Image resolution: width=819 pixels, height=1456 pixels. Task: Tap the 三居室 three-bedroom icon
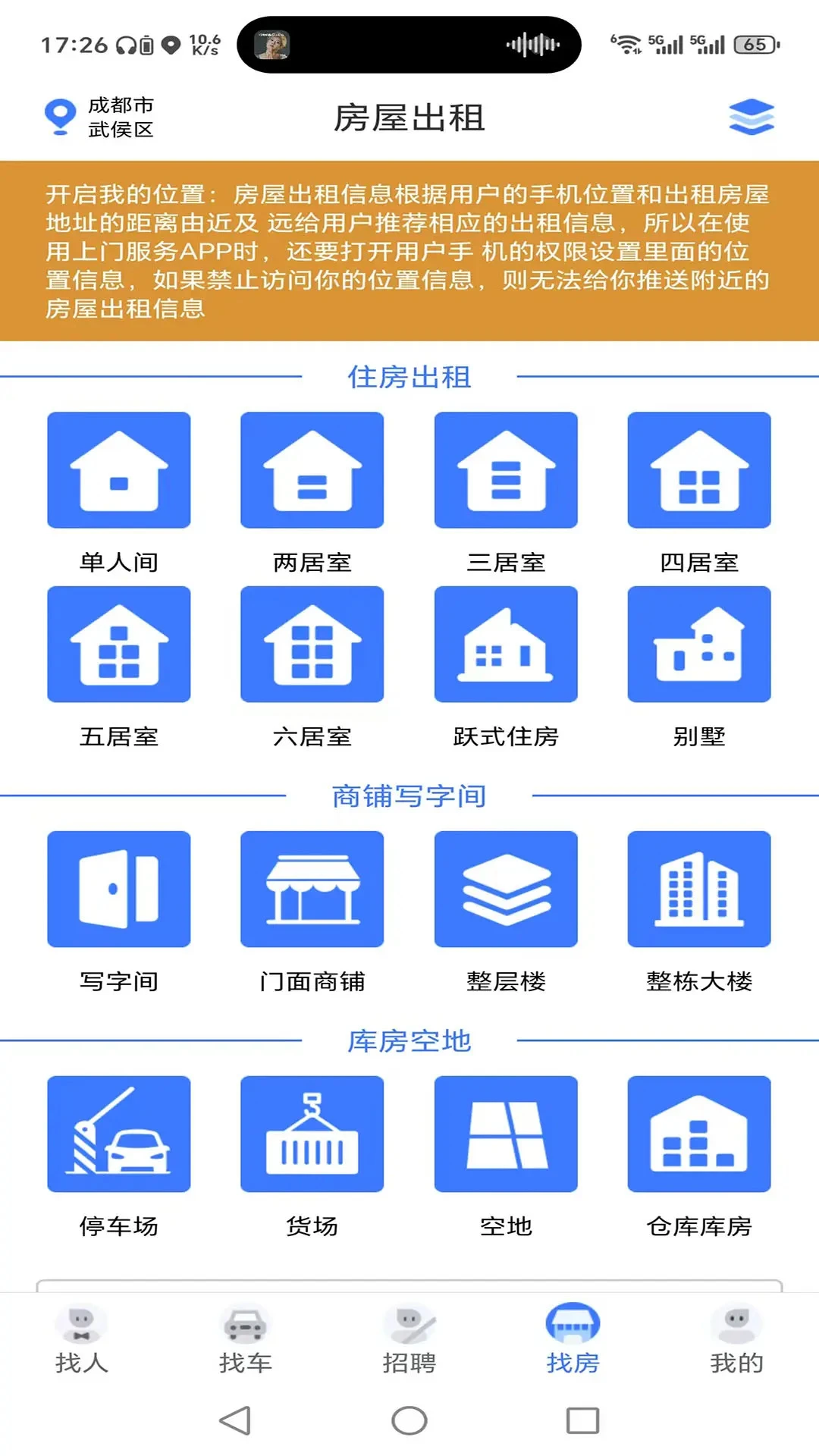point(507,469)
